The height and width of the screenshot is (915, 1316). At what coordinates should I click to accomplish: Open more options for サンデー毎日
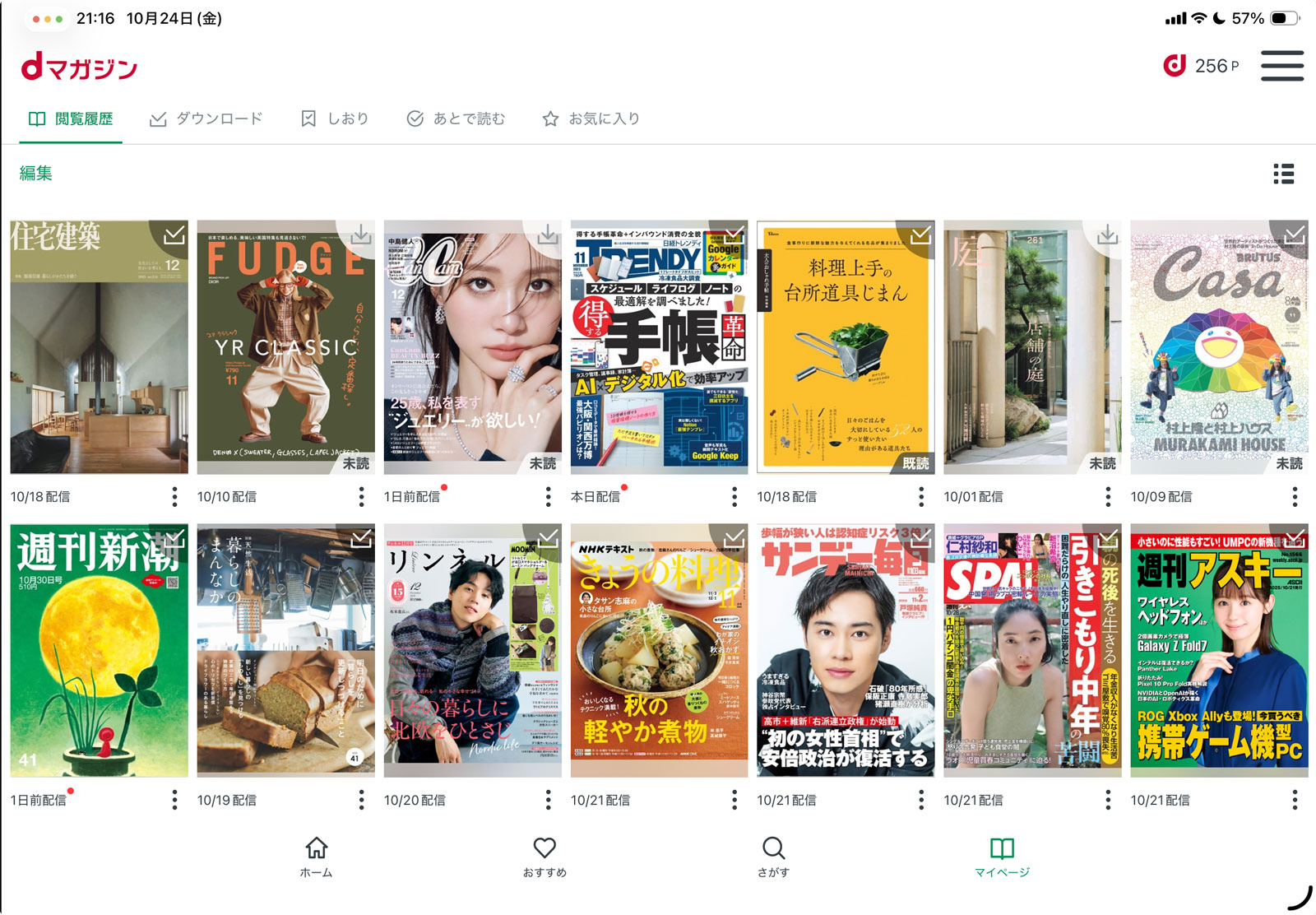(920, 800)
